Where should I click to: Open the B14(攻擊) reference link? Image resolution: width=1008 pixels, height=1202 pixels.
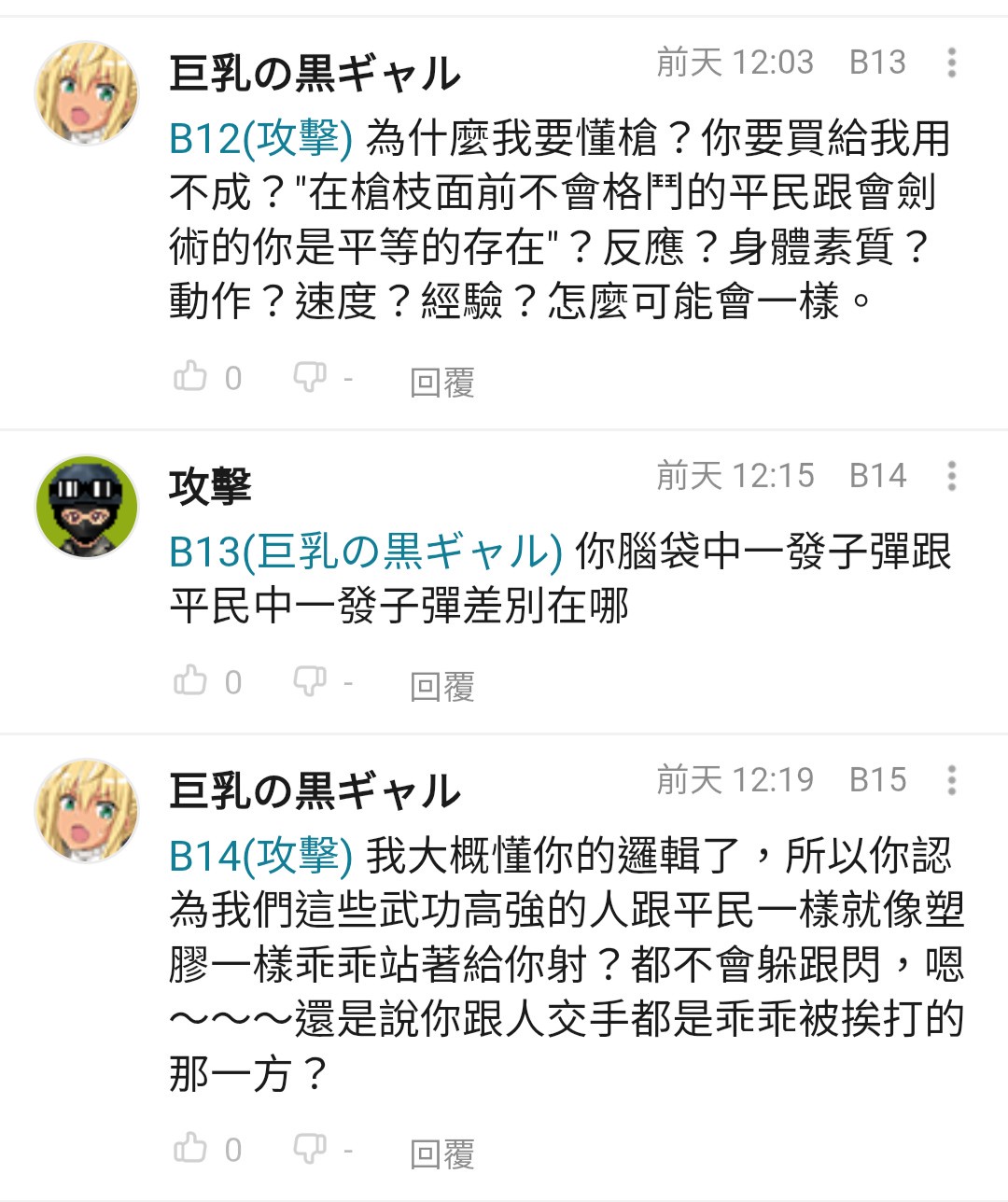pos(260,856)
